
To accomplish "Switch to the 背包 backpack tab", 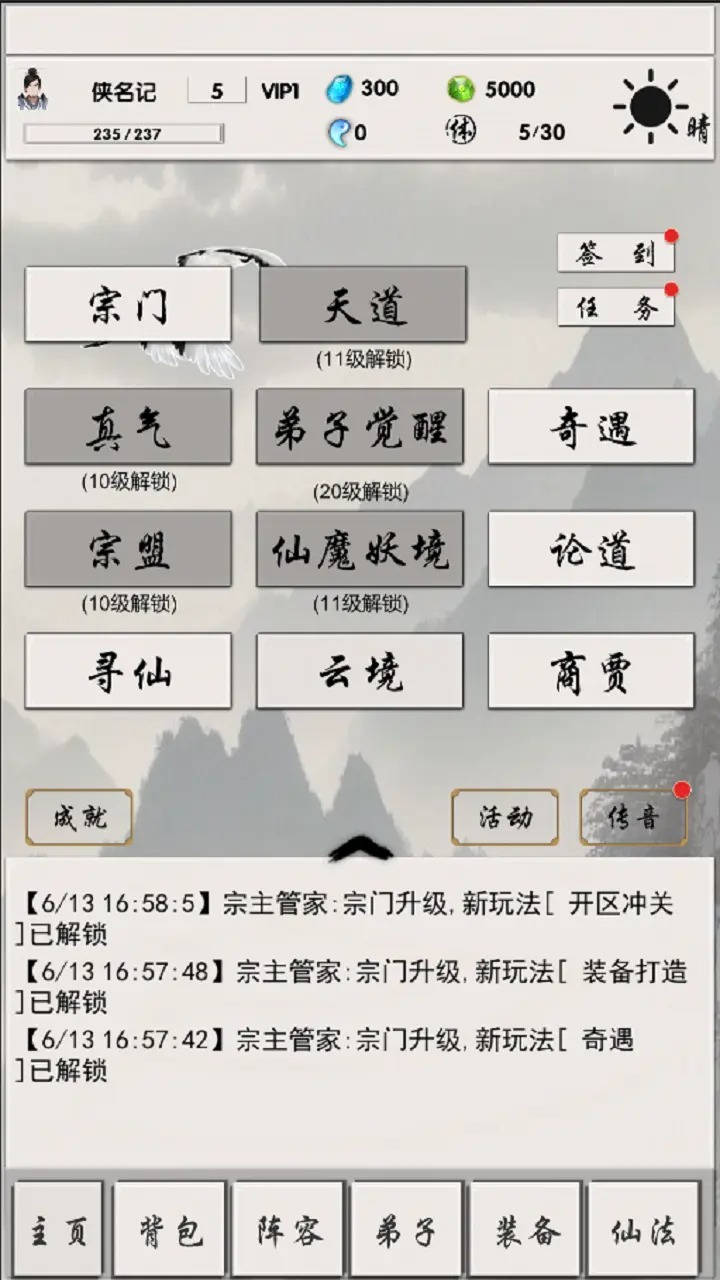I will point(170,1230).
